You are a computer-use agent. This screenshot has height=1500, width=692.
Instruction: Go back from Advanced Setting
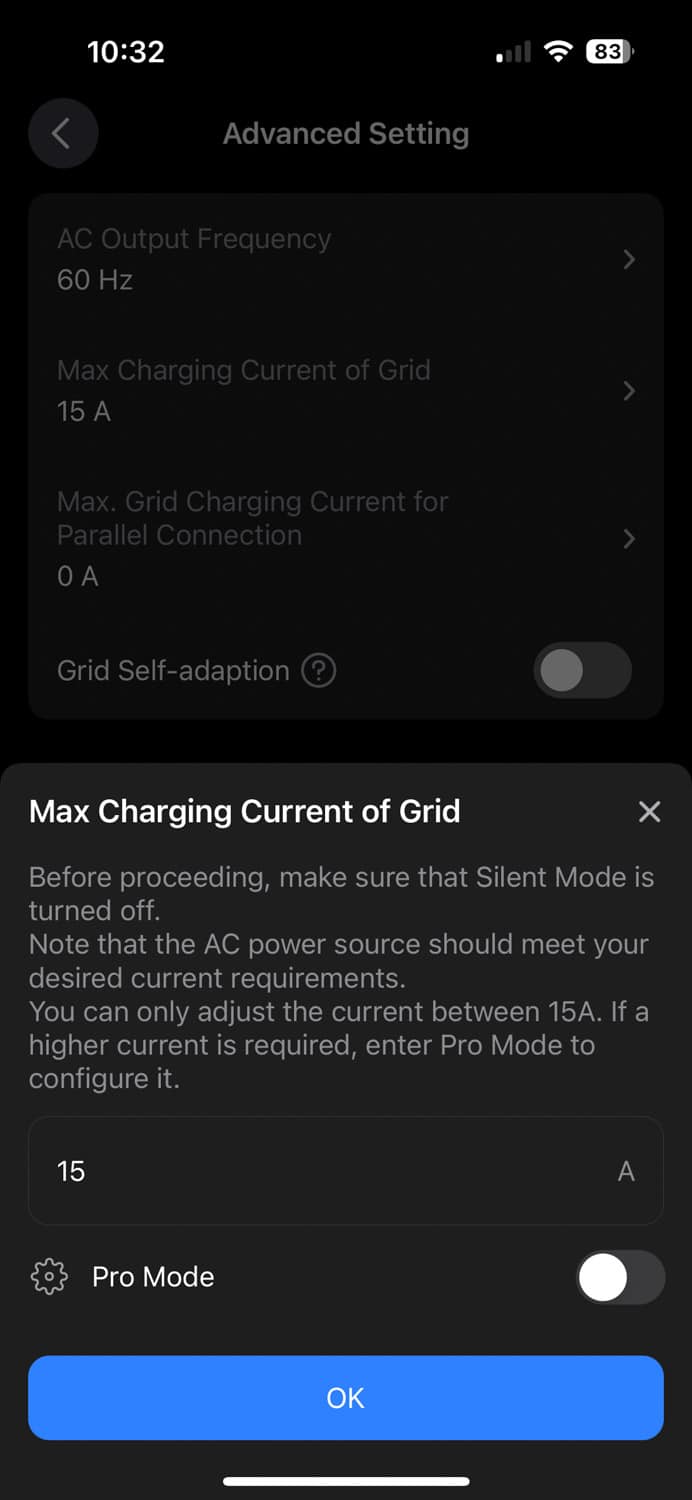click(x=62, y=134)
